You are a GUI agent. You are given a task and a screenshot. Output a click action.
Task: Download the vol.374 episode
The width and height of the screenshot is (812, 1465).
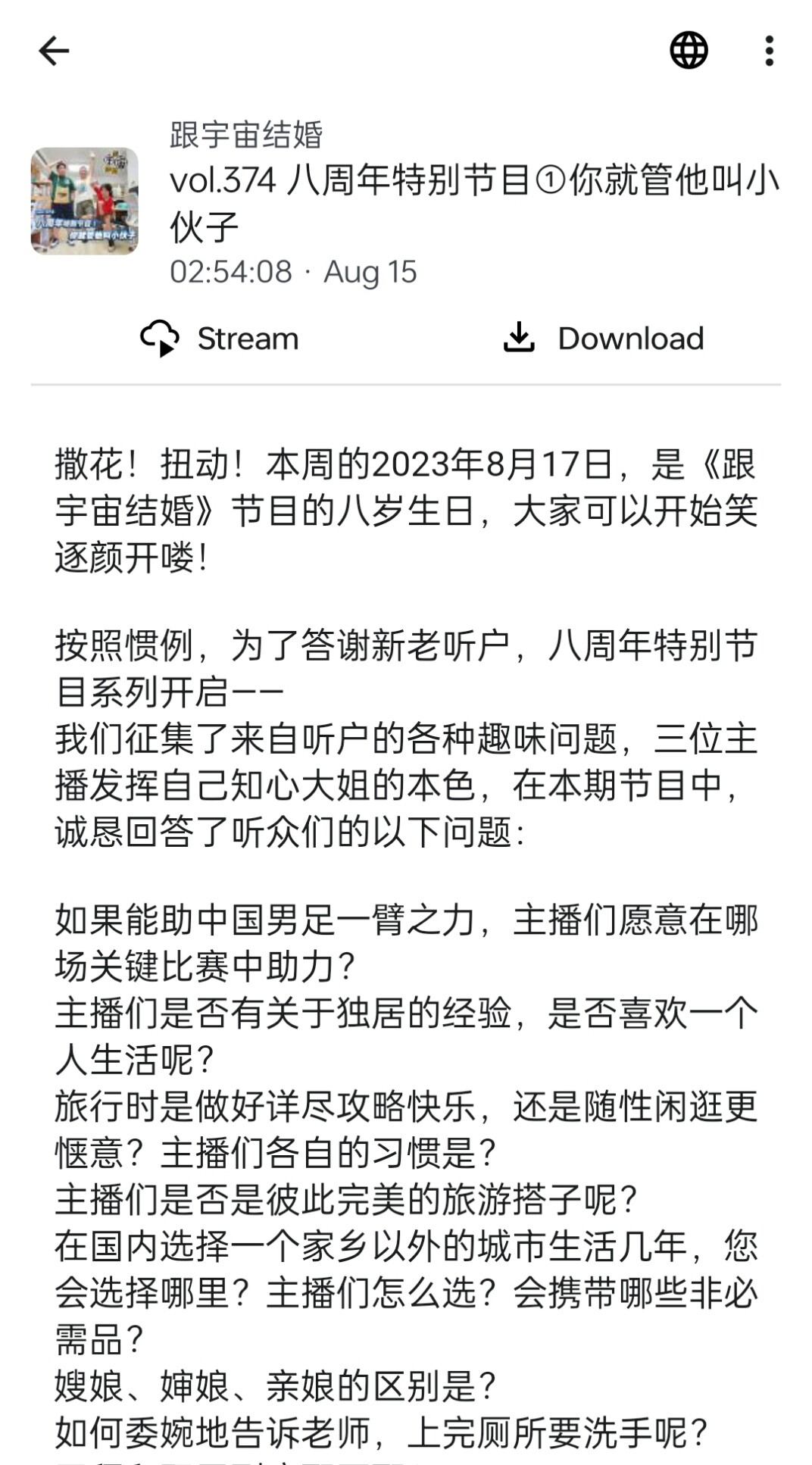pyautogui.click(x=604, y=339)
